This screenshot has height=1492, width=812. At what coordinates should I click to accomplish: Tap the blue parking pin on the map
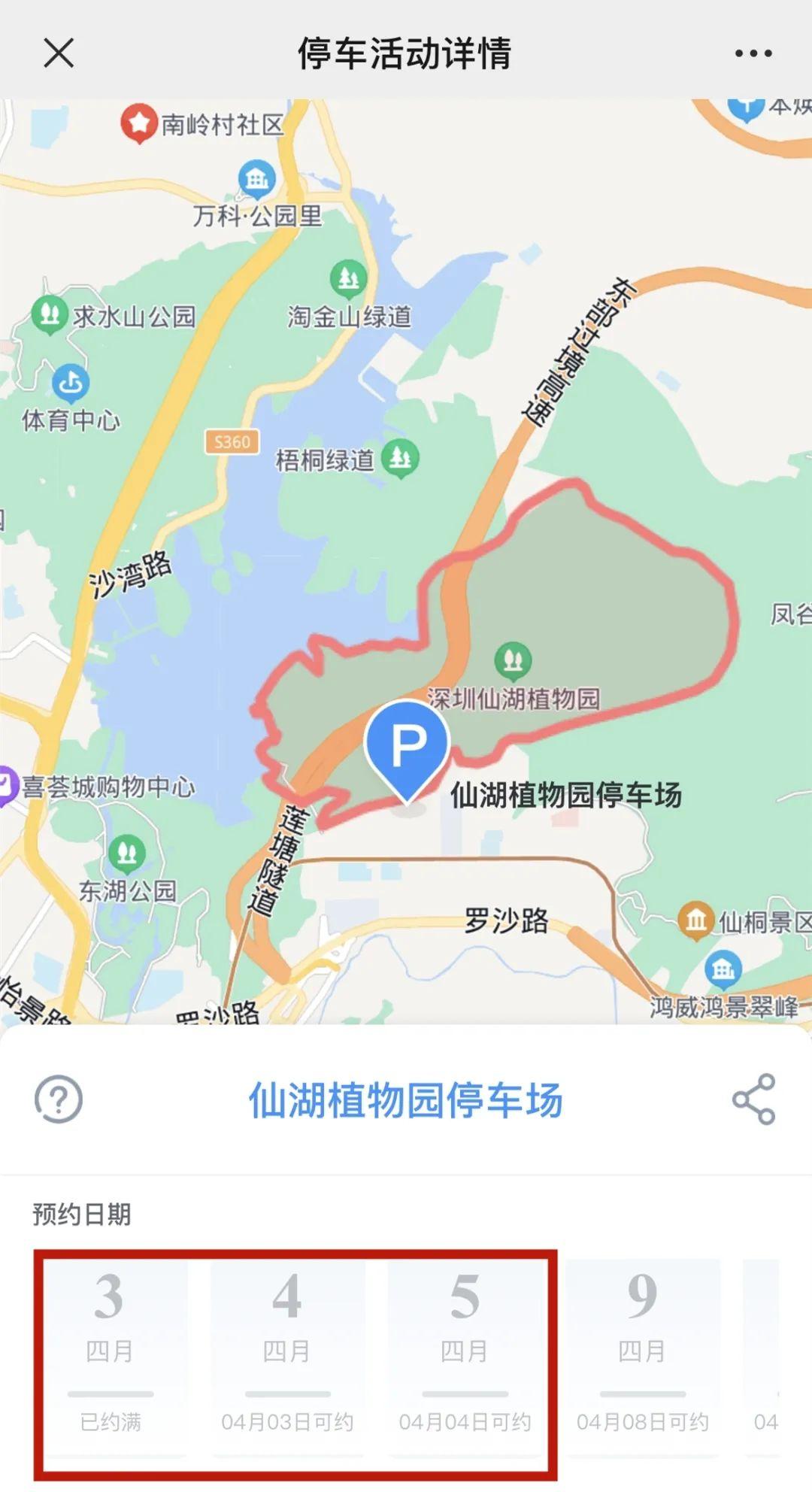[x=407, y=745]
